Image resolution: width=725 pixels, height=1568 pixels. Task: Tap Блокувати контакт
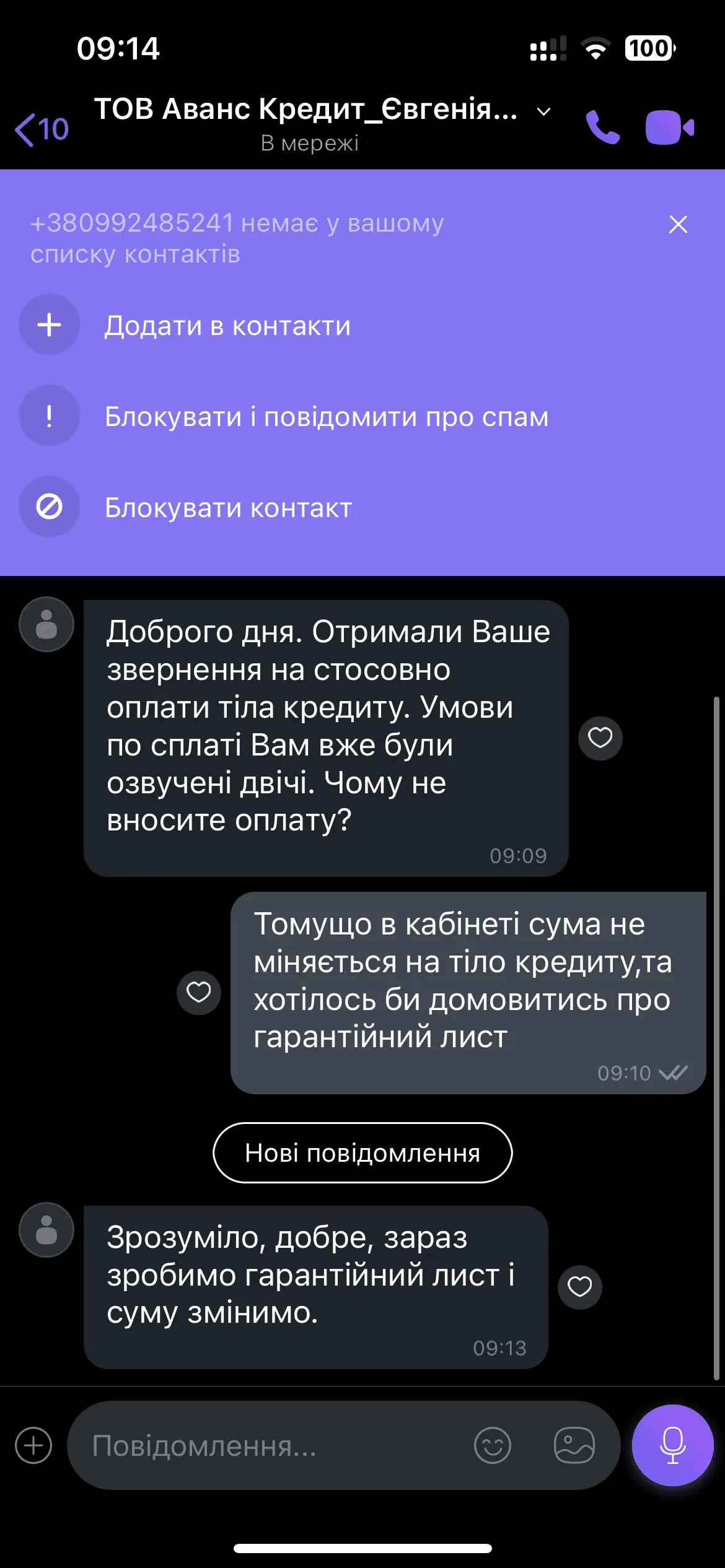(x=228, y=507)
